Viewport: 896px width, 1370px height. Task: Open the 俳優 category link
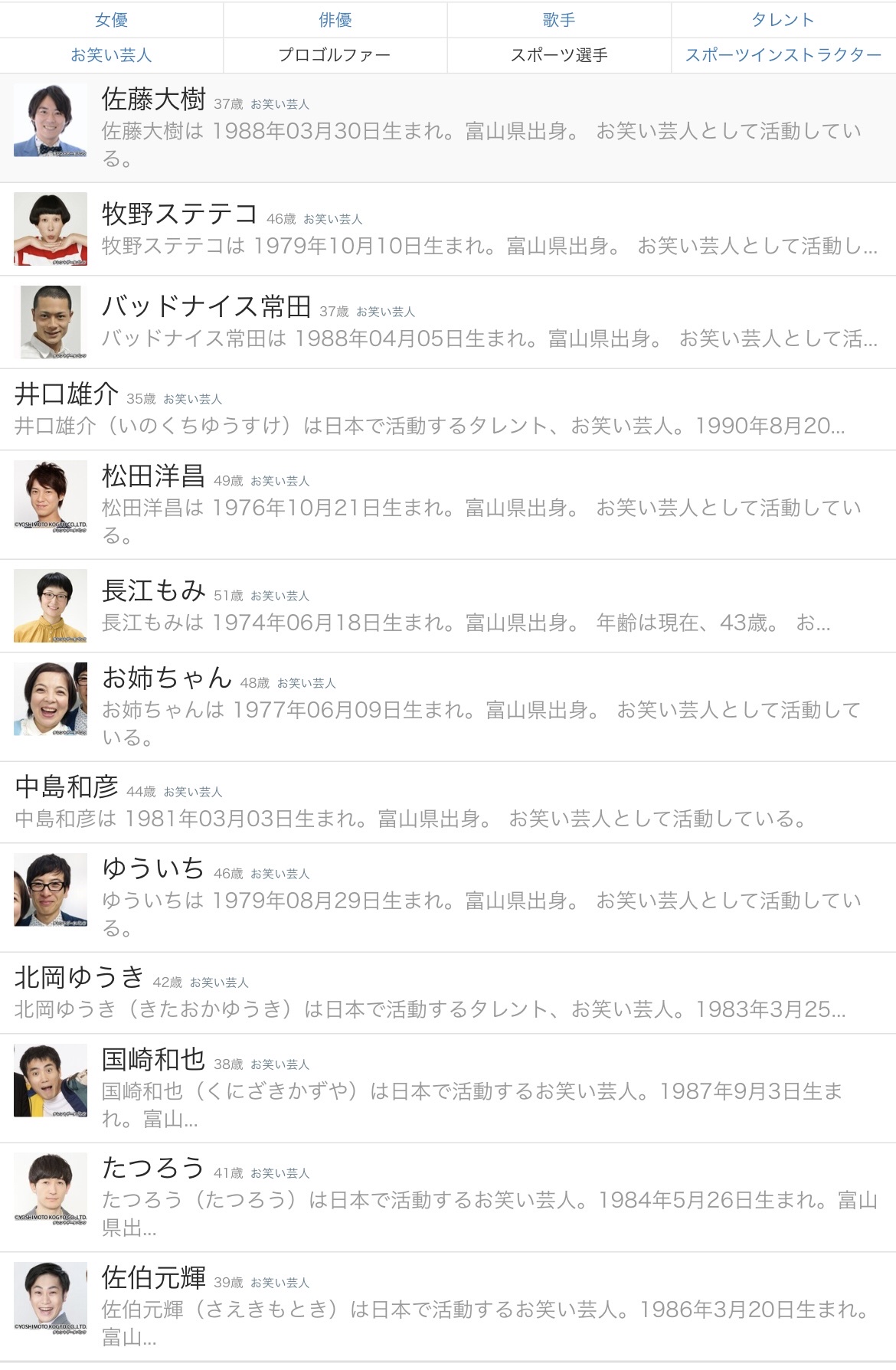[335, 20]
